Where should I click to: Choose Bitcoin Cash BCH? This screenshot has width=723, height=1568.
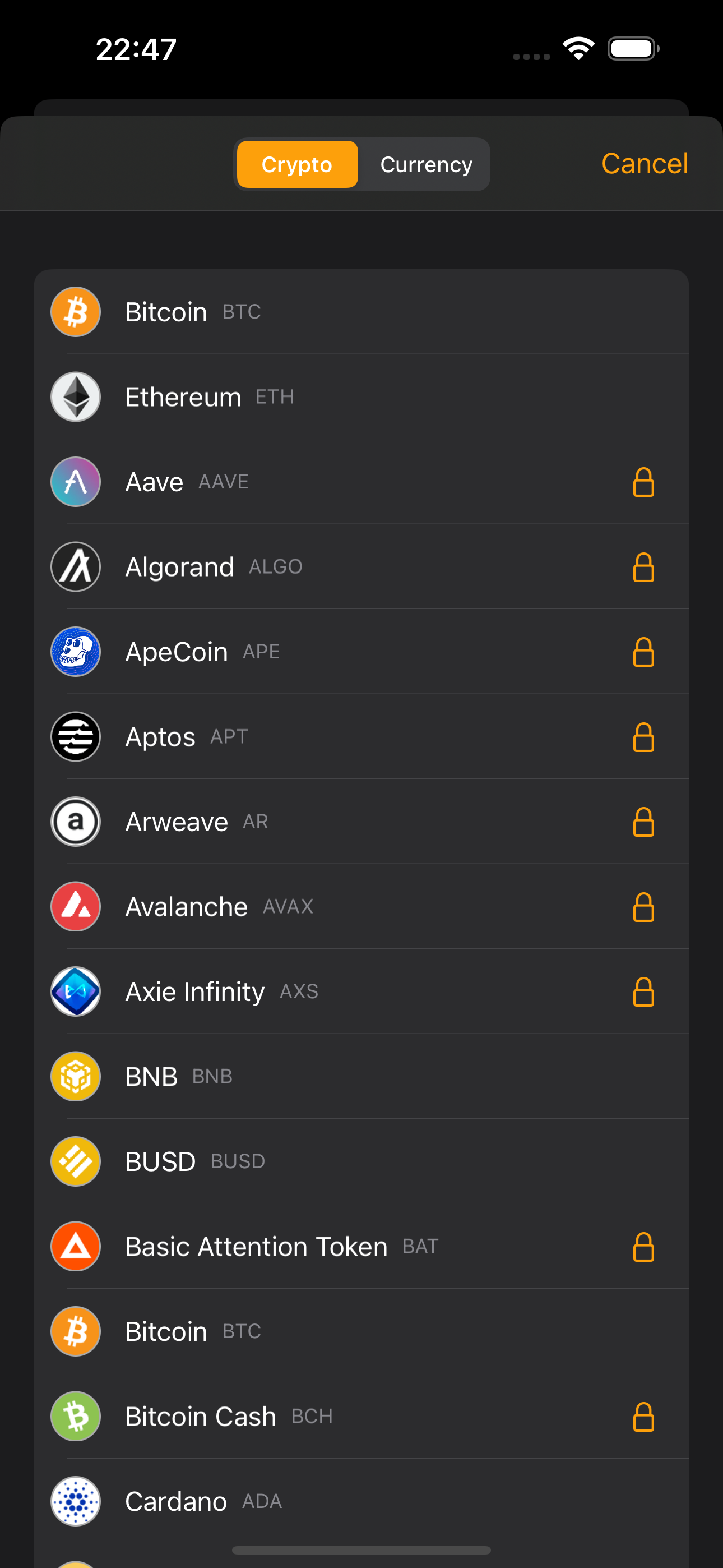point(361,1417)
